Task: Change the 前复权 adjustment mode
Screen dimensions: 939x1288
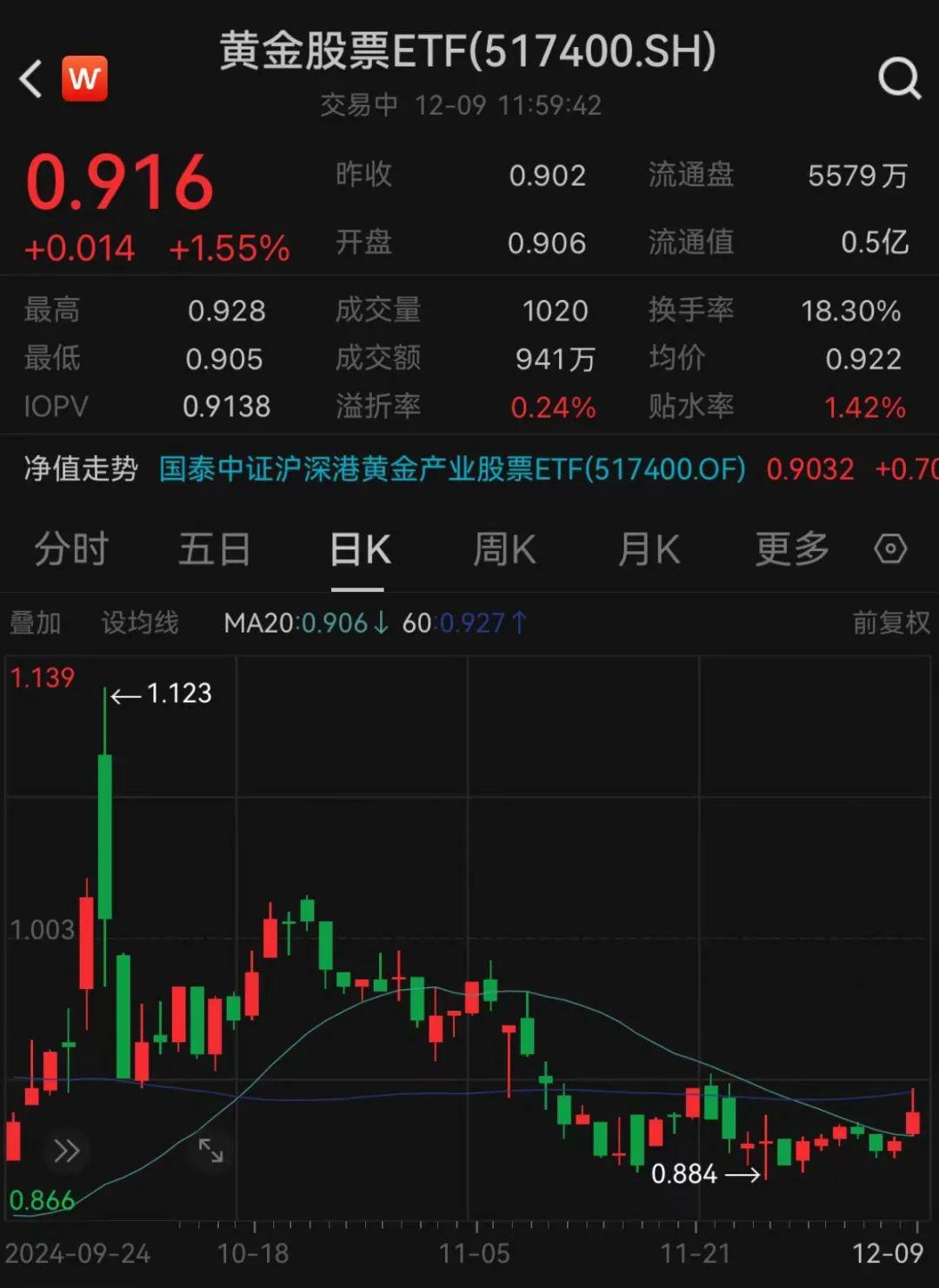Action: 890,623
